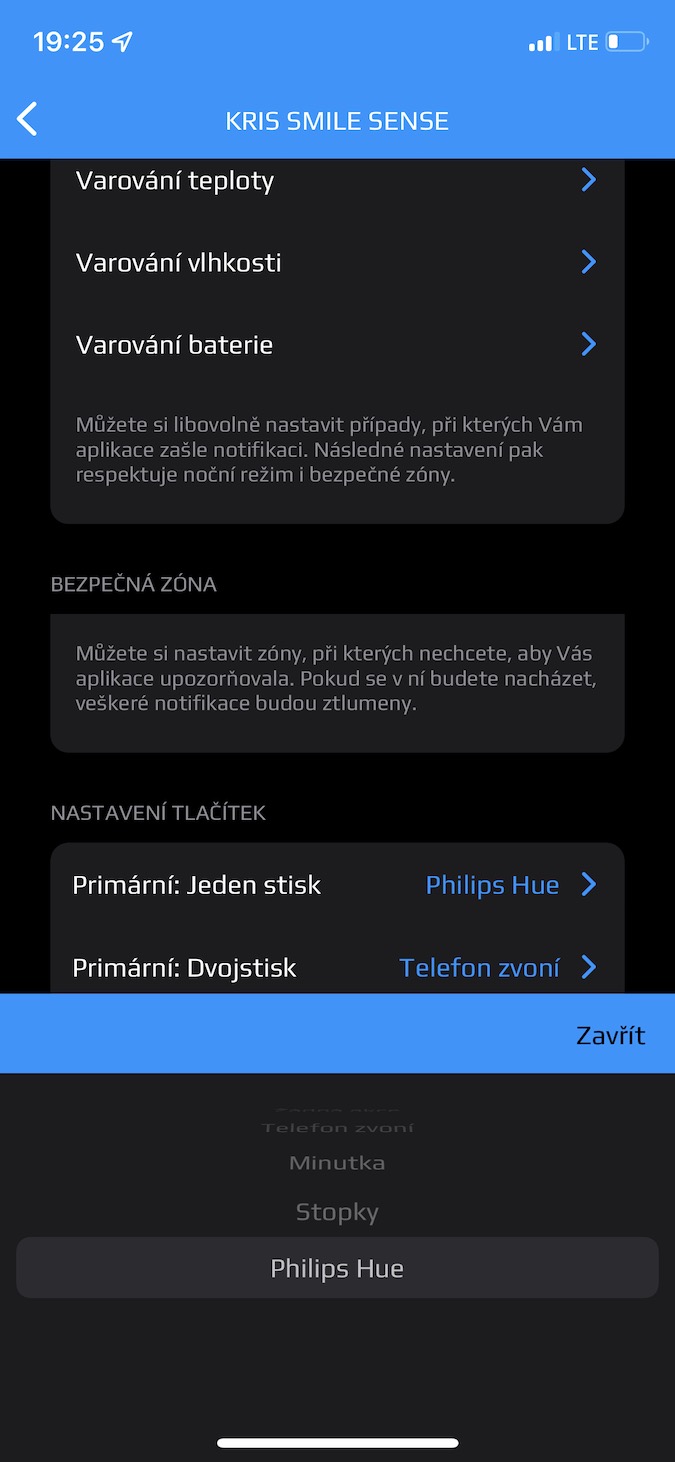Open Varování vlhkosti settings
The width and height of the screenshot is (675, 1462).
point(337,262)
